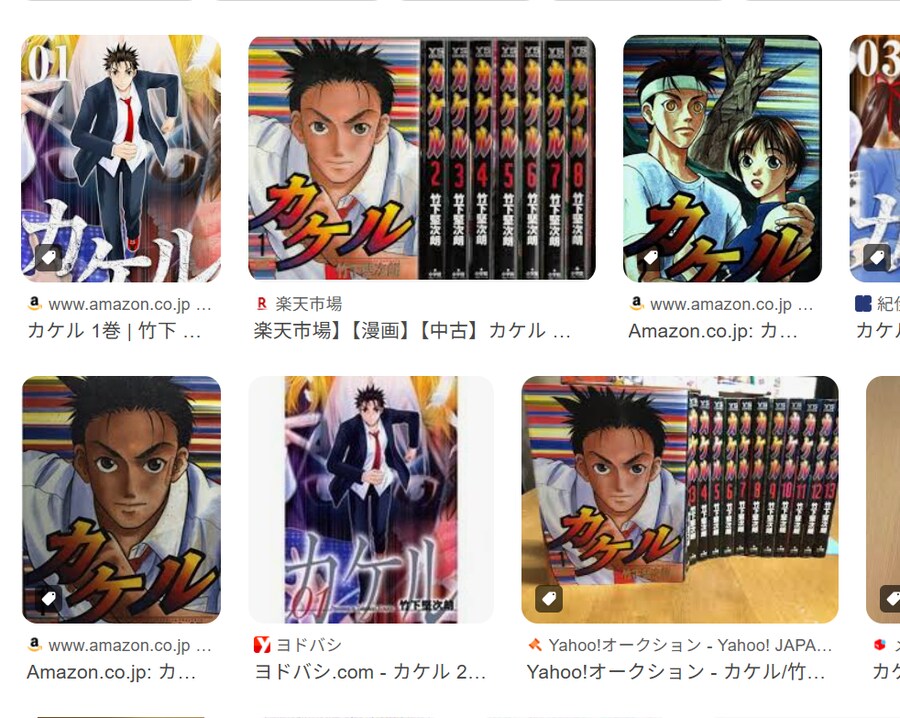This screenshot has width=900, height=718.
Task: Open the Amazon close-up face cover image
Action: [x=120, y=499]
